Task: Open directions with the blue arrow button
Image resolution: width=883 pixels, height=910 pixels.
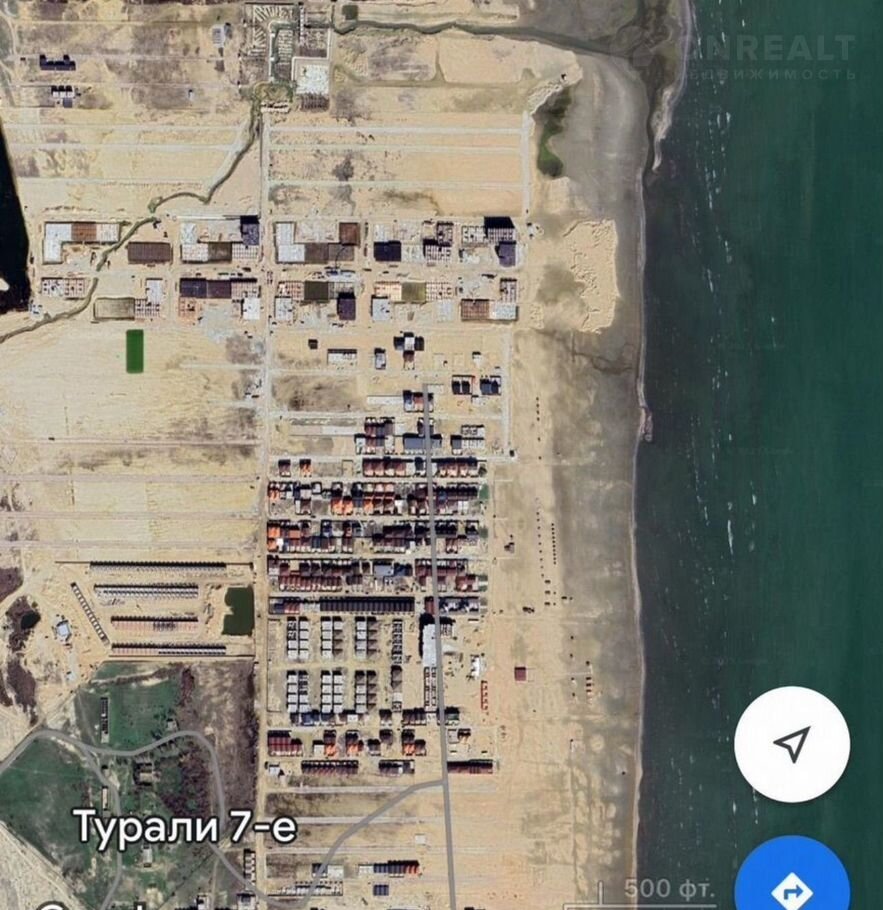Action: (792, 881)
